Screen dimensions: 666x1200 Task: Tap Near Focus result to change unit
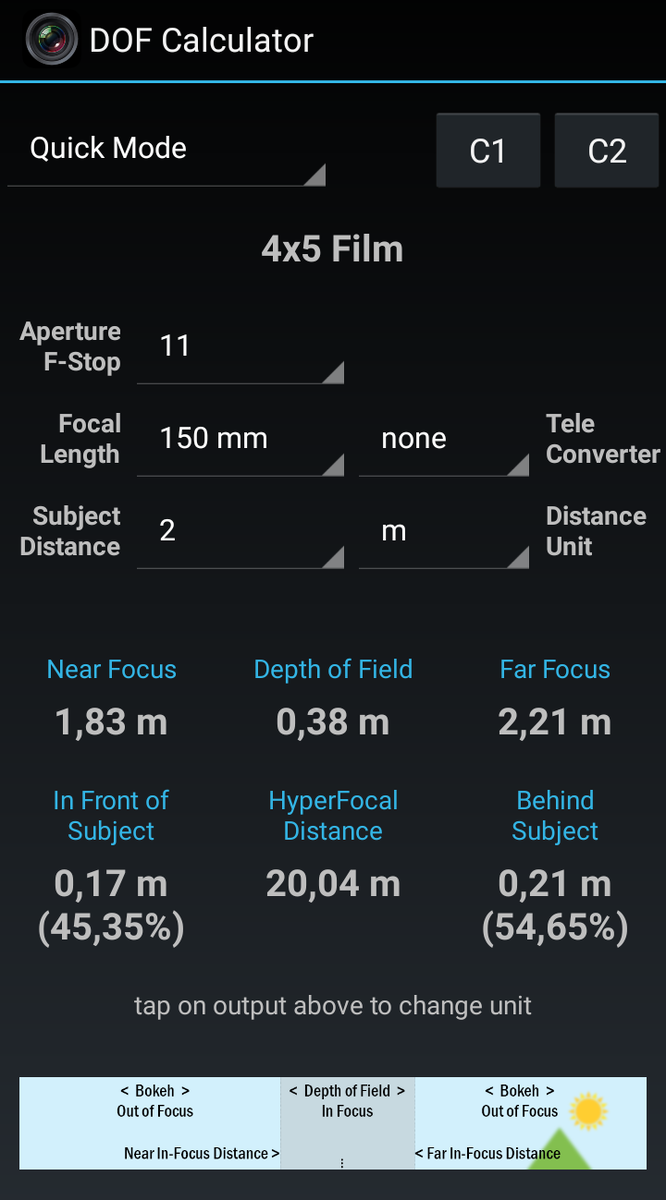click(112, 722)
